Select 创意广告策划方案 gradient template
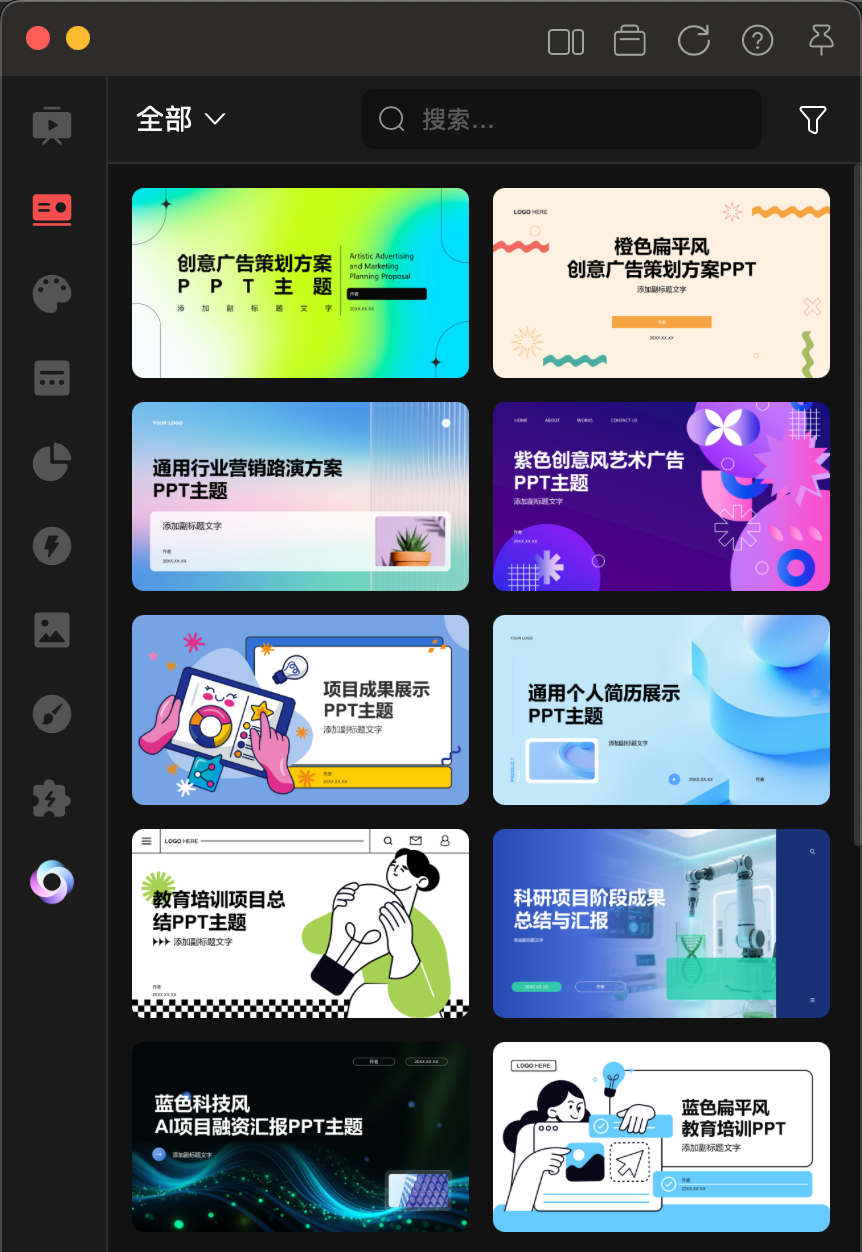 click(x=300, y=283)
